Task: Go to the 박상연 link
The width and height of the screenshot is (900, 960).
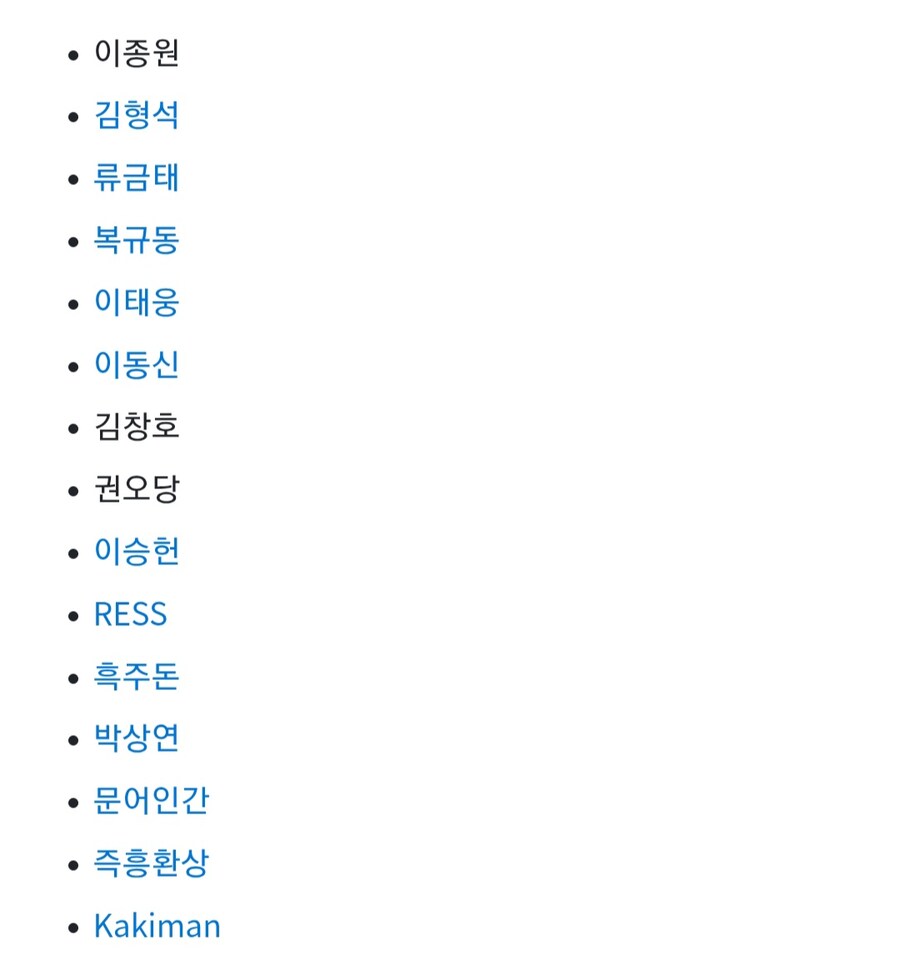Action: 136,738
